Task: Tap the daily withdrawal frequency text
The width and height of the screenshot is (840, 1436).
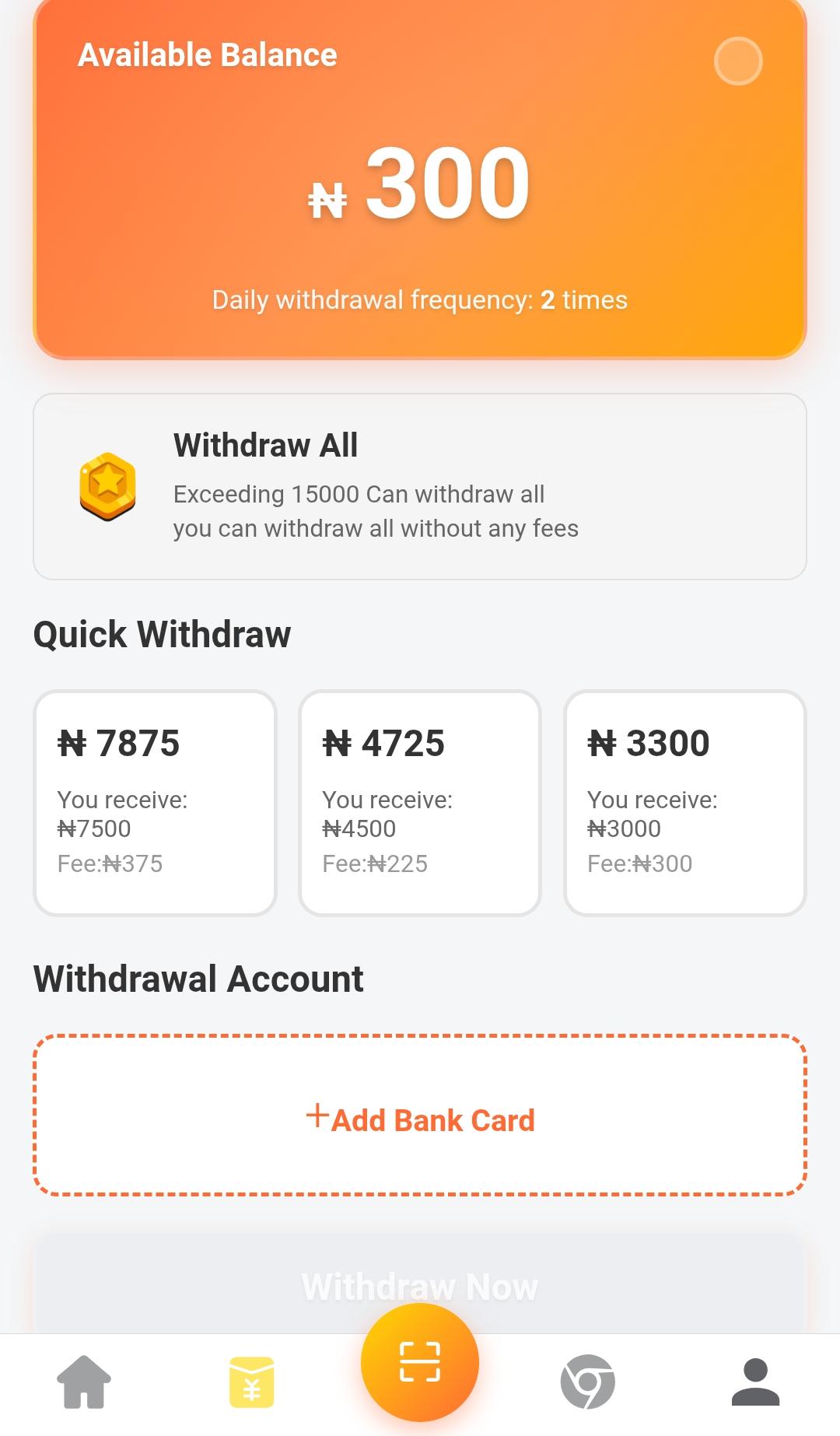Action: pos(420,299)
